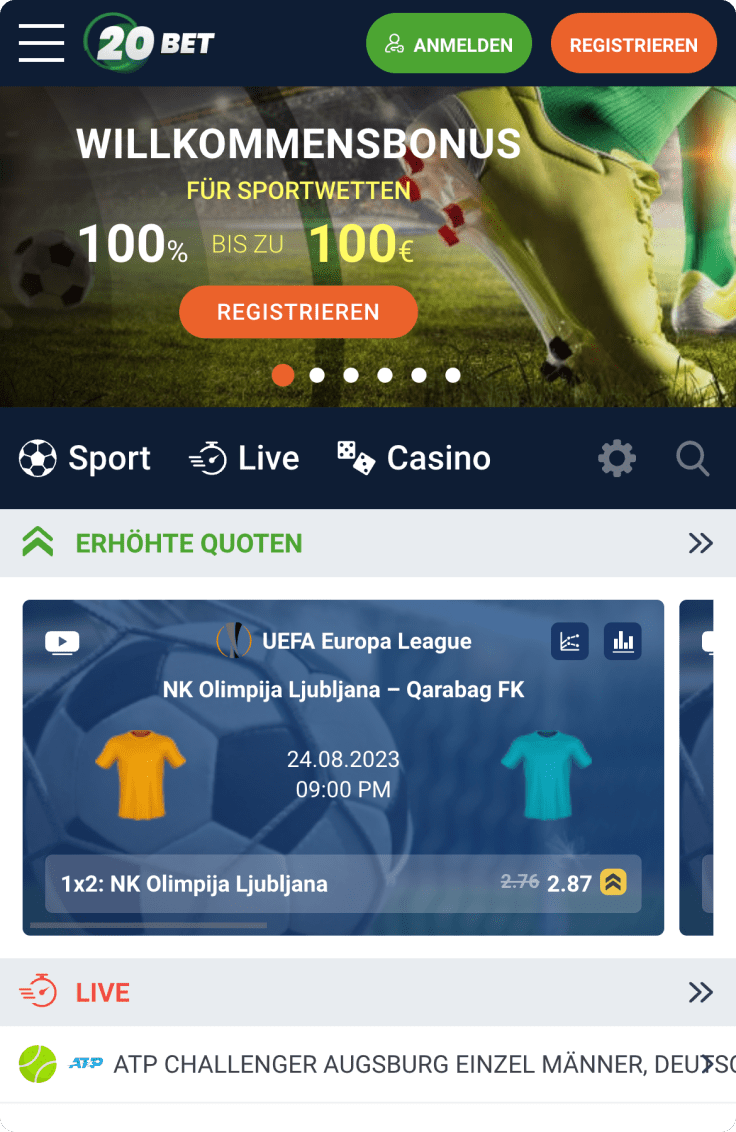The width and height of the screenshot is (736, 1132).
Task: Open the settings gear
Action: click(616, 459)
